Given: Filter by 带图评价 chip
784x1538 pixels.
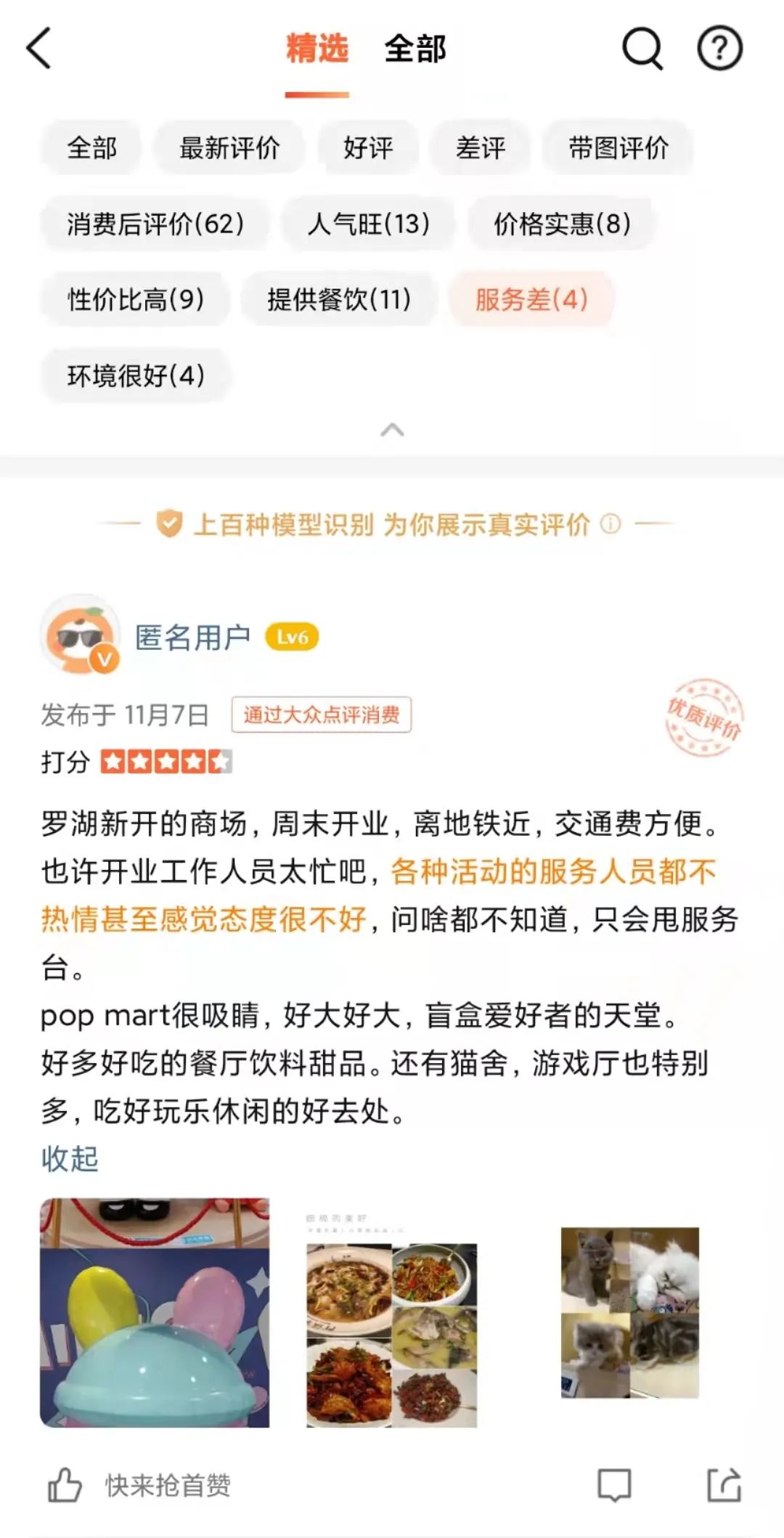Looking at the screenshot, I should tap(618, 148).
